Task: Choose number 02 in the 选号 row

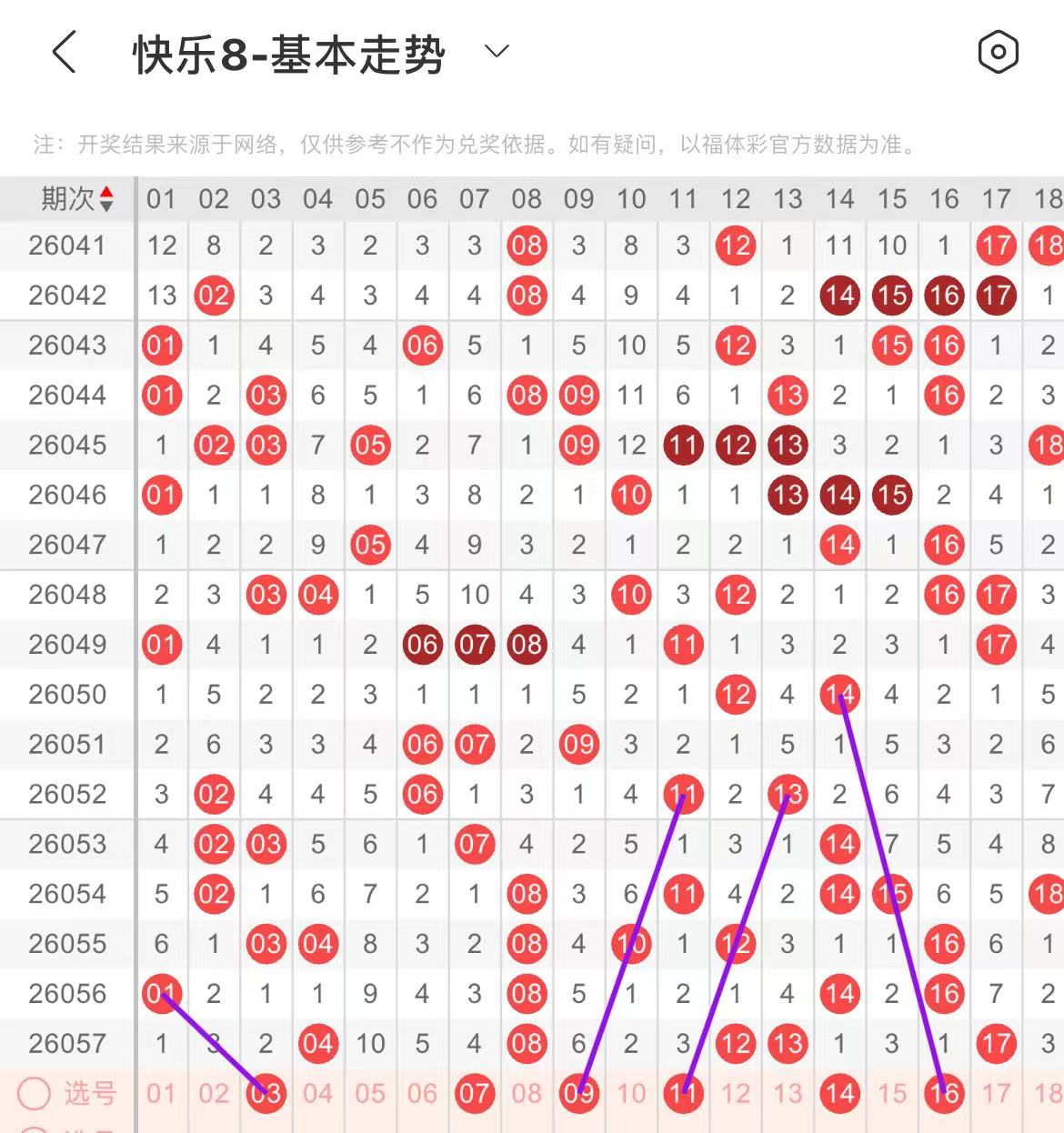Action: point(214,1093)
